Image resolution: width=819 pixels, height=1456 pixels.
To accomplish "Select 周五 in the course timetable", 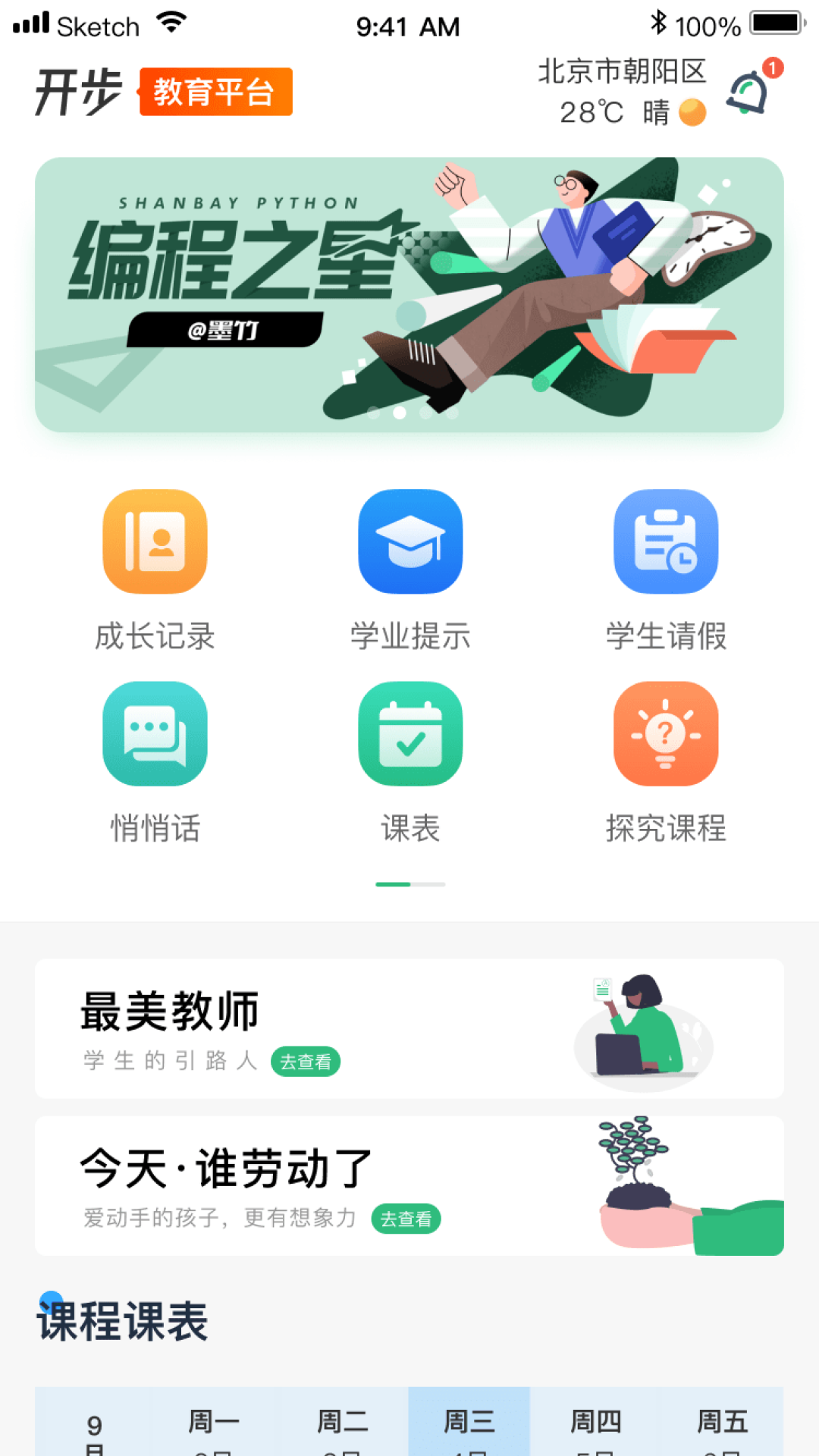I will pos(723,1422).
